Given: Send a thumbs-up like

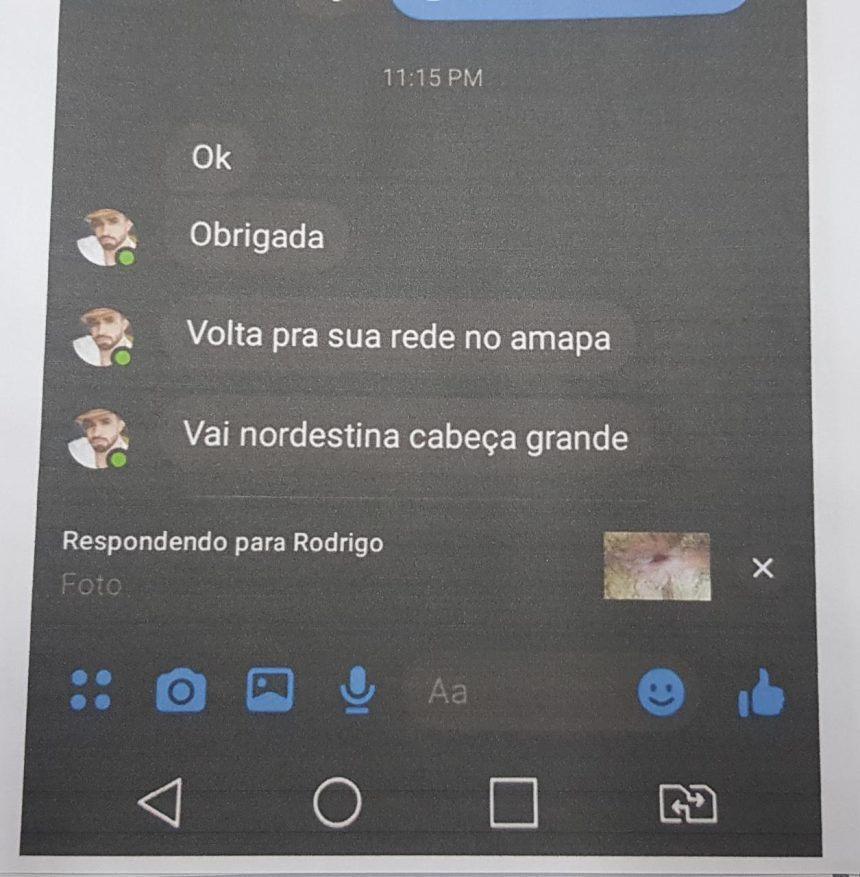Looking at the screenshot, I should pos(762,693).
